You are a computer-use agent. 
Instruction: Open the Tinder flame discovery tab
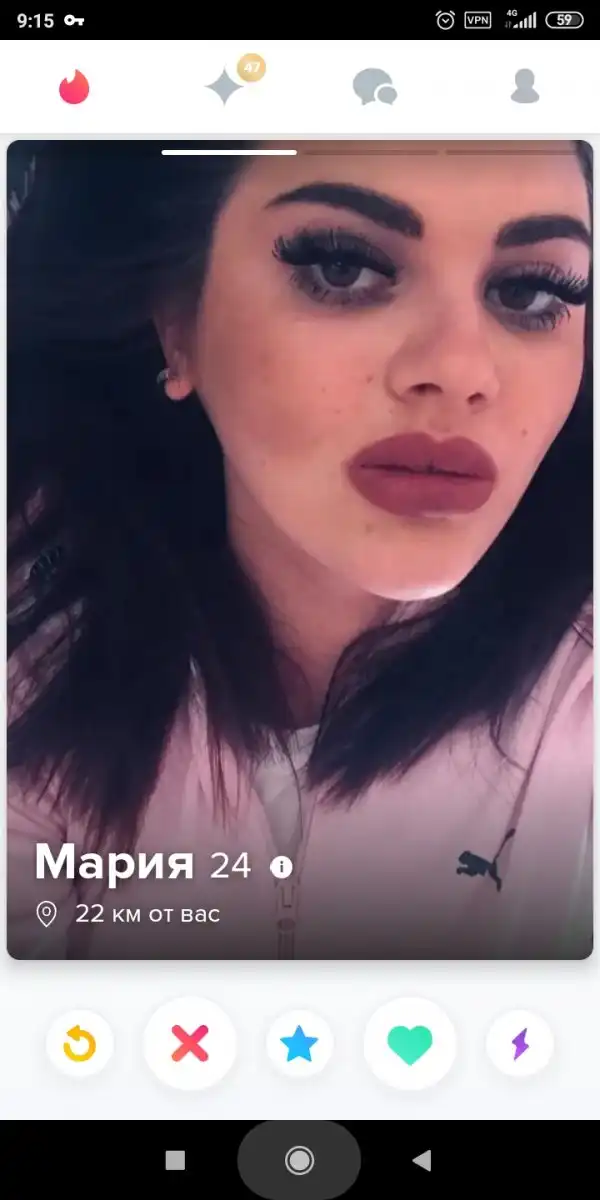74,88
